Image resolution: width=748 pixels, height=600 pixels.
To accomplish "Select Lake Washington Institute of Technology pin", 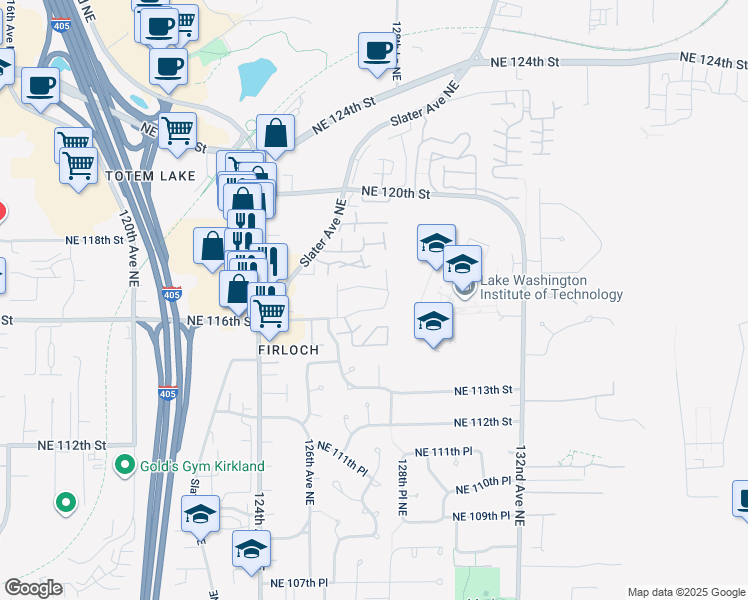I will click(x=465, y=288).
